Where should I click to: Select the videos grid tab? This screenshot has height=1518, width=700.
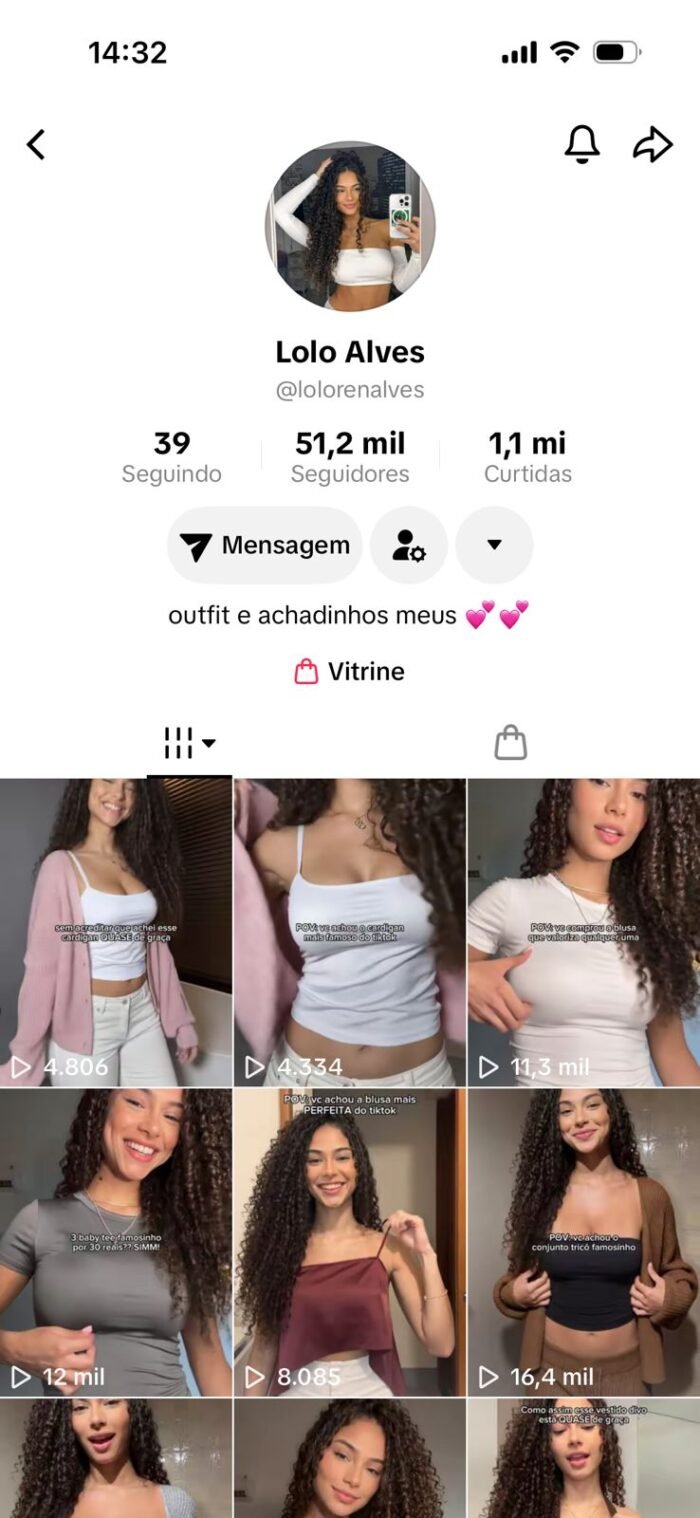pyautogui.click(x=189, y=743)
